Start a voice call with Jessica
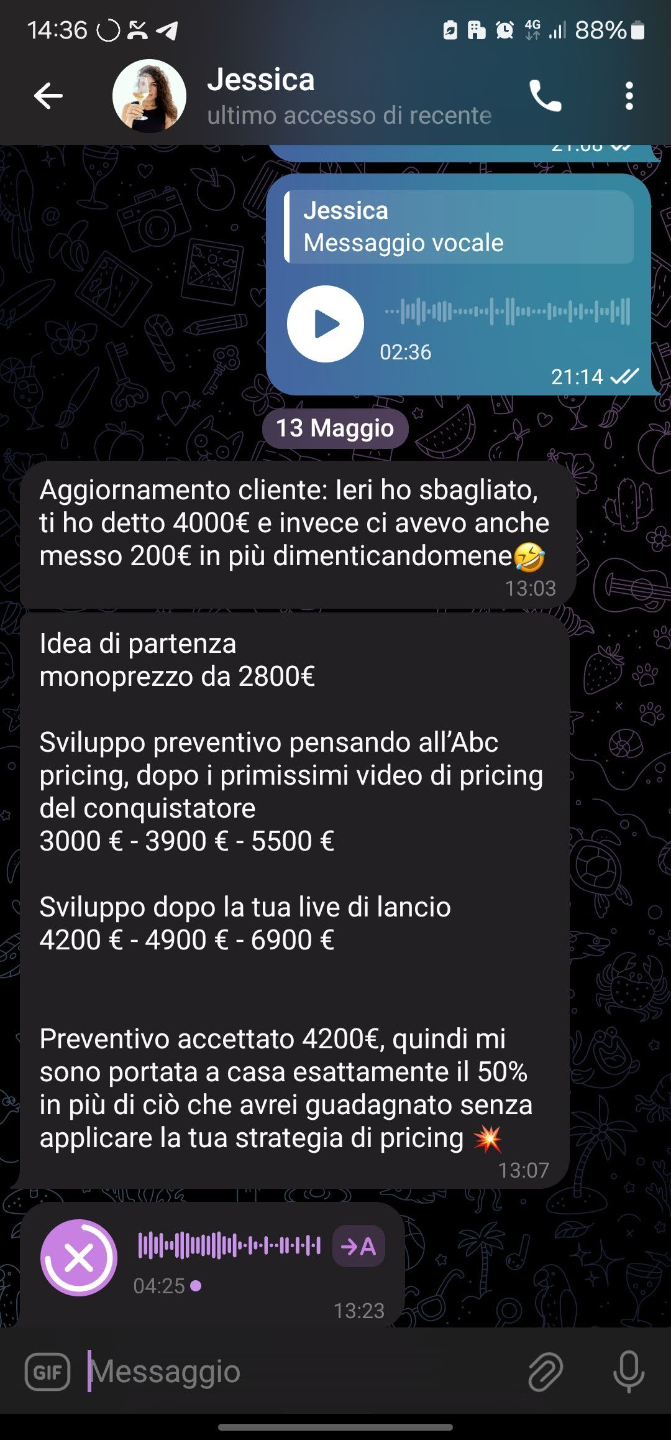This screenshot has width=671, height=1440. (x=545, y=96)
